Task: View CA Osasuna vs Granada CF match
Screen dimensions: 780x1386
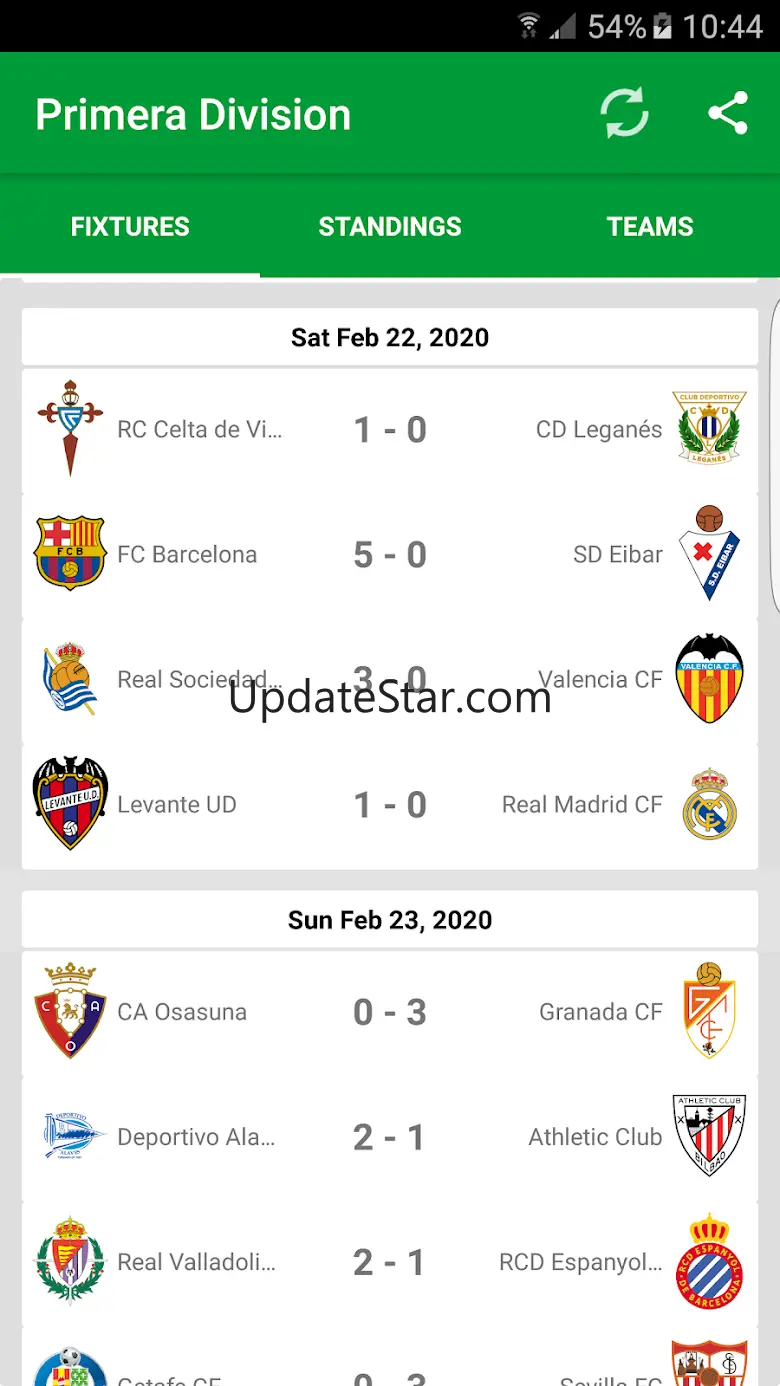Action: click(390, 1012)
